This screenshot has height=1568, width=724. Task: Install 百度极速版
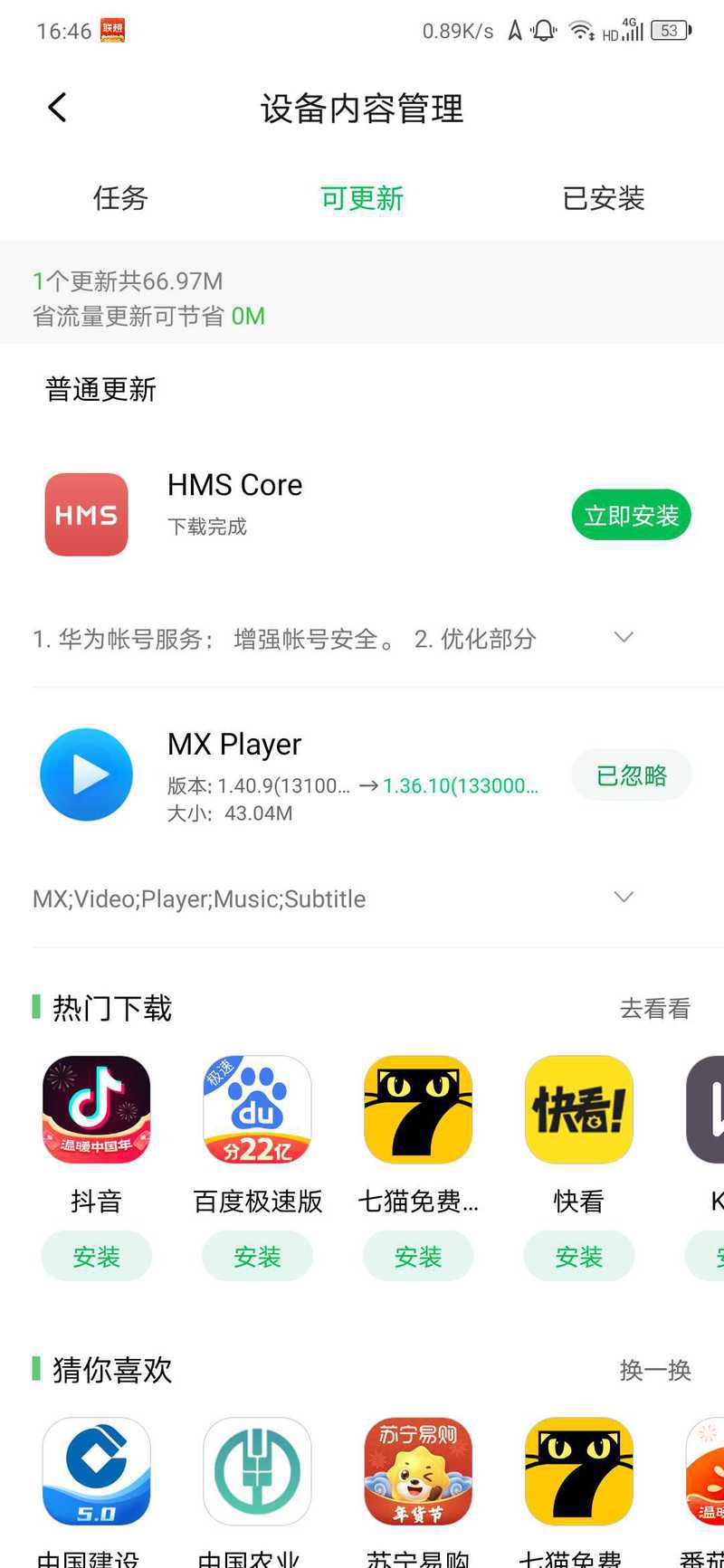click(x=257, y=1256)
